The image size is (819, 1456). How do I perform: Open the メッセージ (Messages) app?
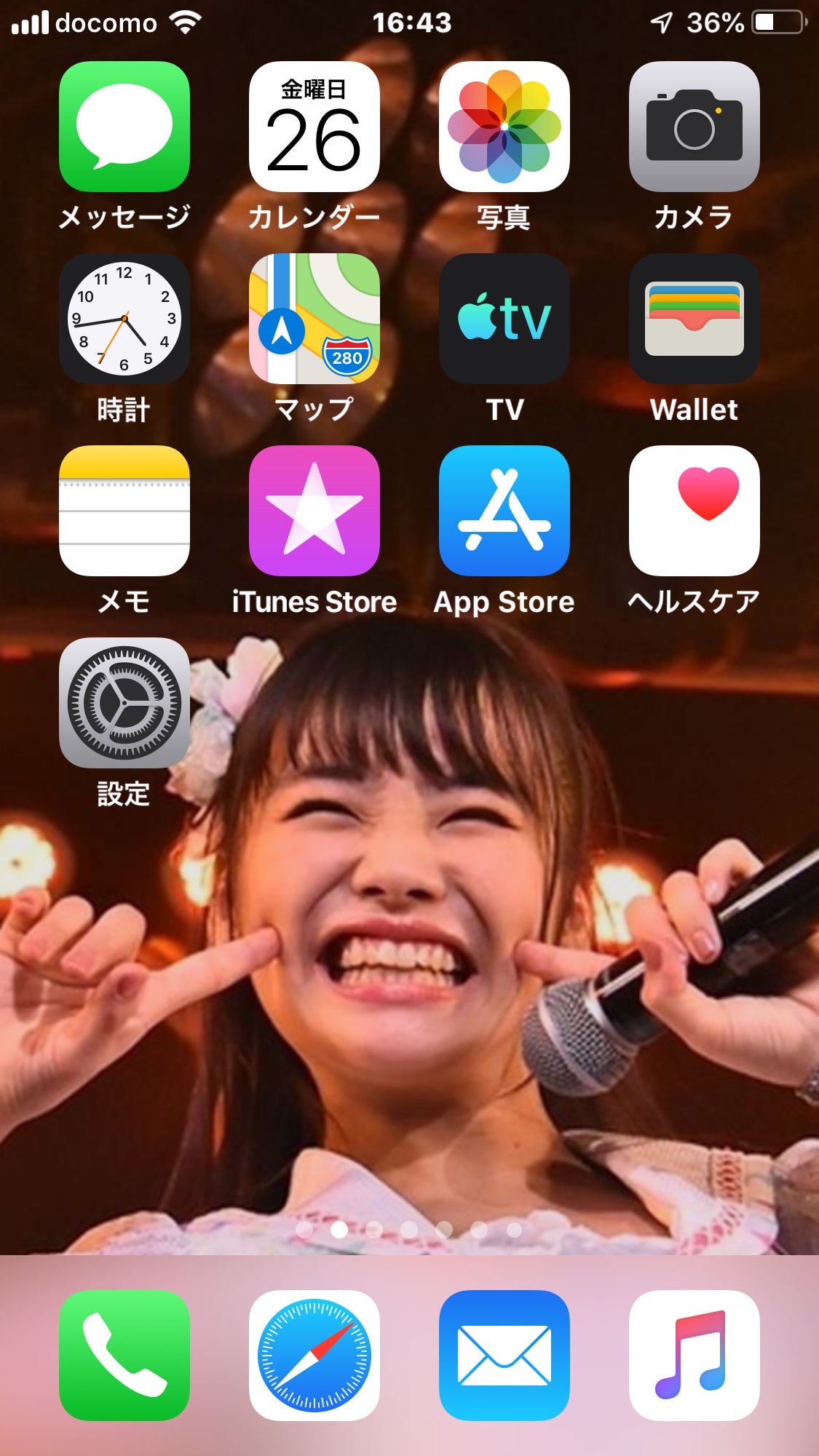point(124,127)
